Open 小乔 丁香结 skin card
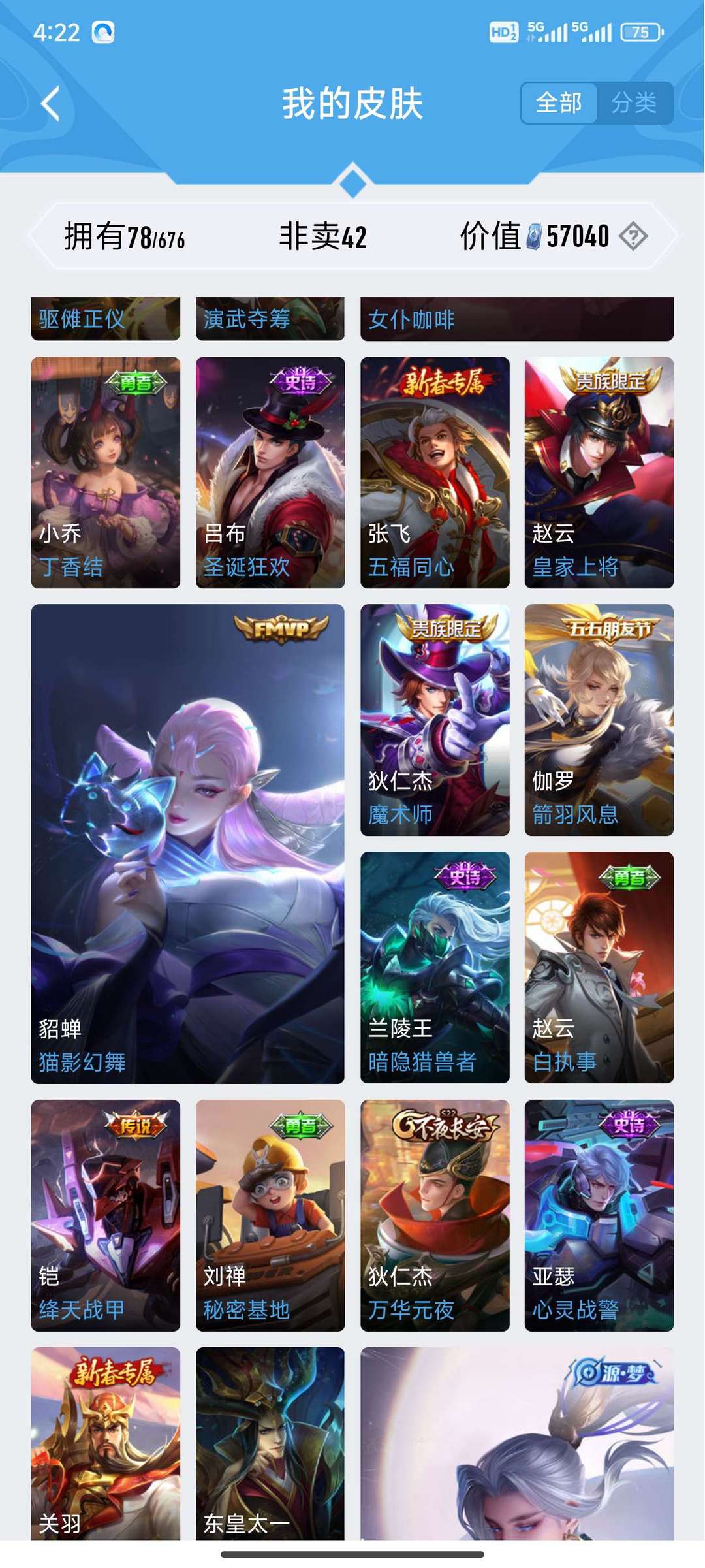The height and width of the screenshot is (1568, 705). coord(106,472)
